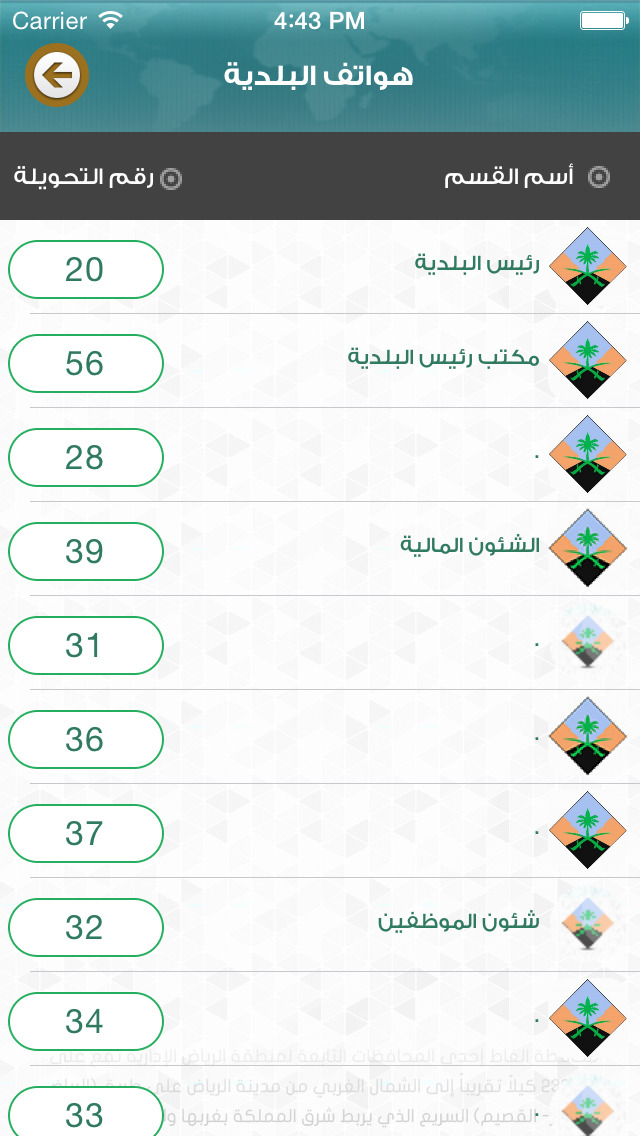
Task: Go back with the arrow button
Action: point(57,75)
